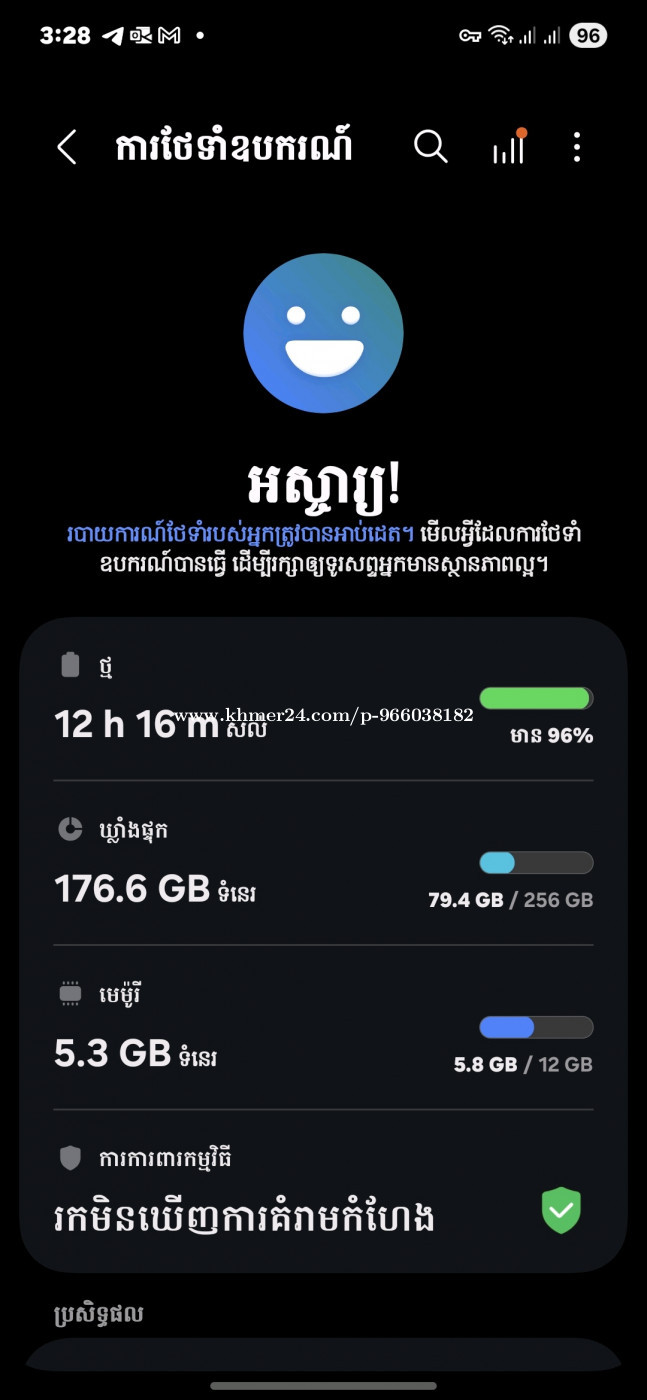The height and width of the screenshot is (1400, 647).
Task: Open search in Device care
Action: 430,147
